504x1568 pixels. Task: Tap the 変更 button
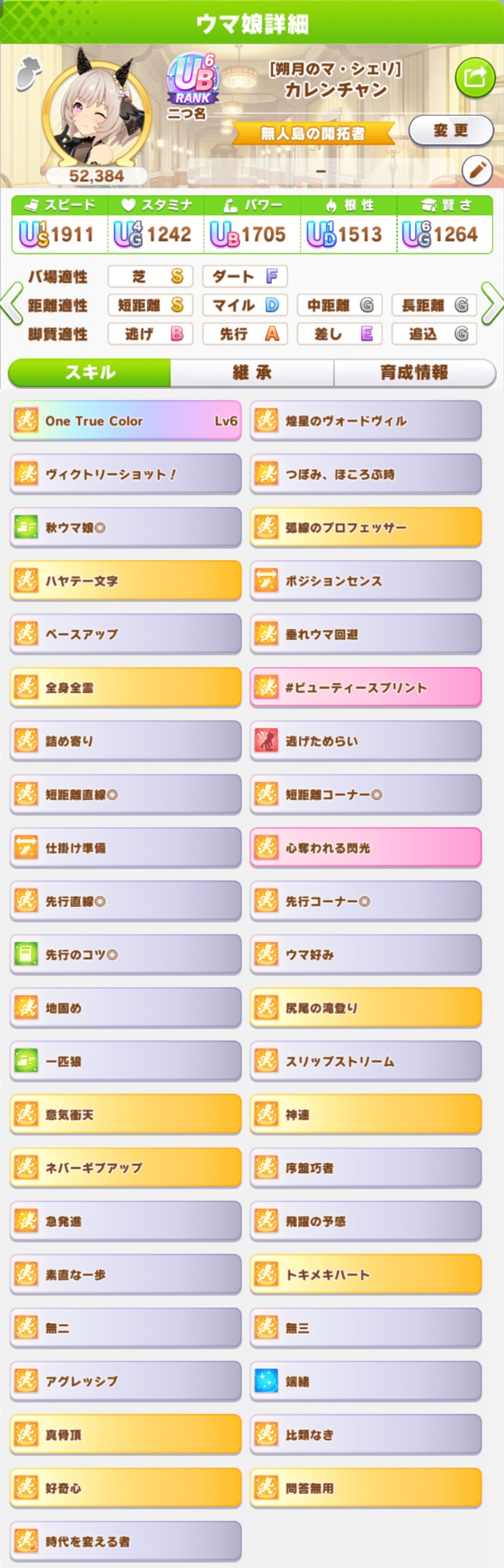(451, 130)
